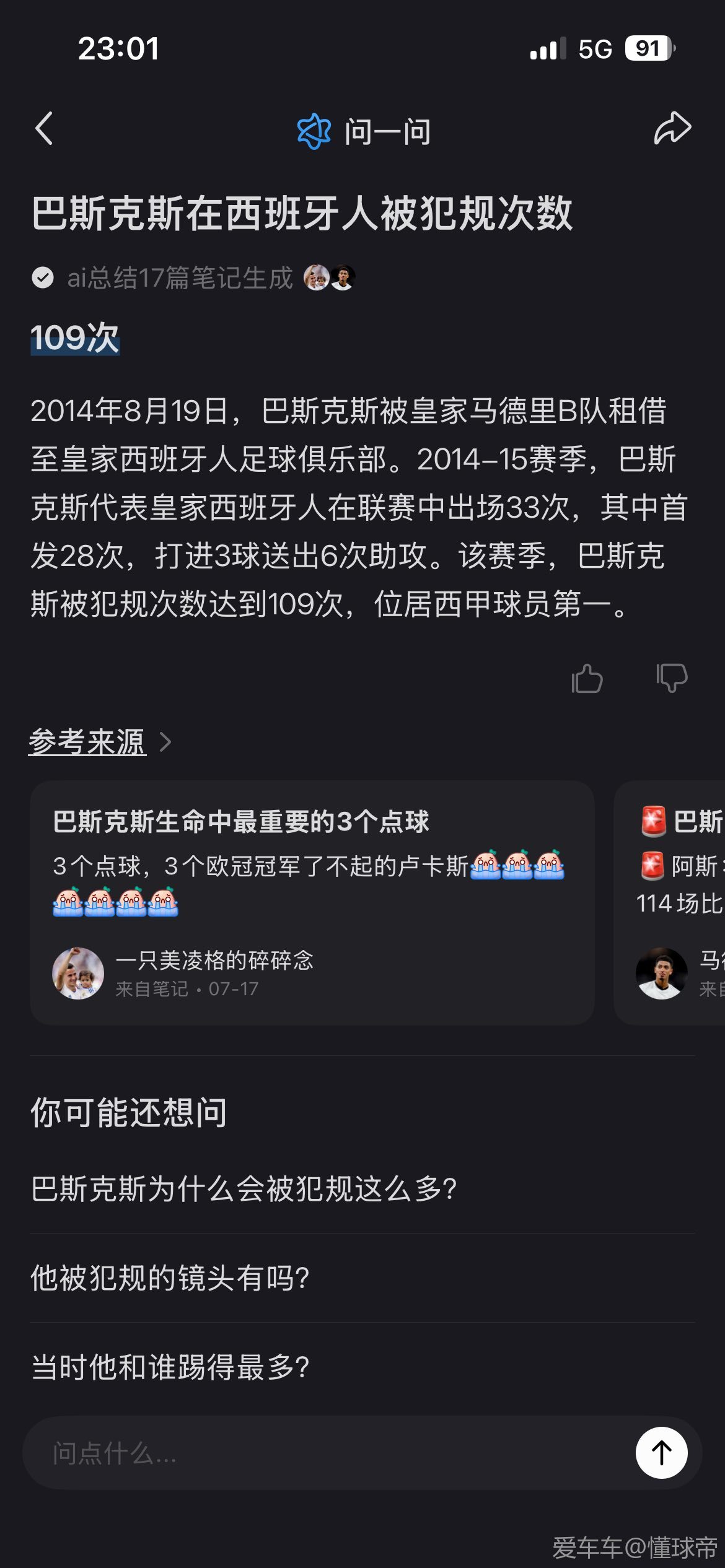Image resolution: width=725 pixels, height=1568 pixels.
Task: Dislike the AI-generated answer
Action: (672, 678)
